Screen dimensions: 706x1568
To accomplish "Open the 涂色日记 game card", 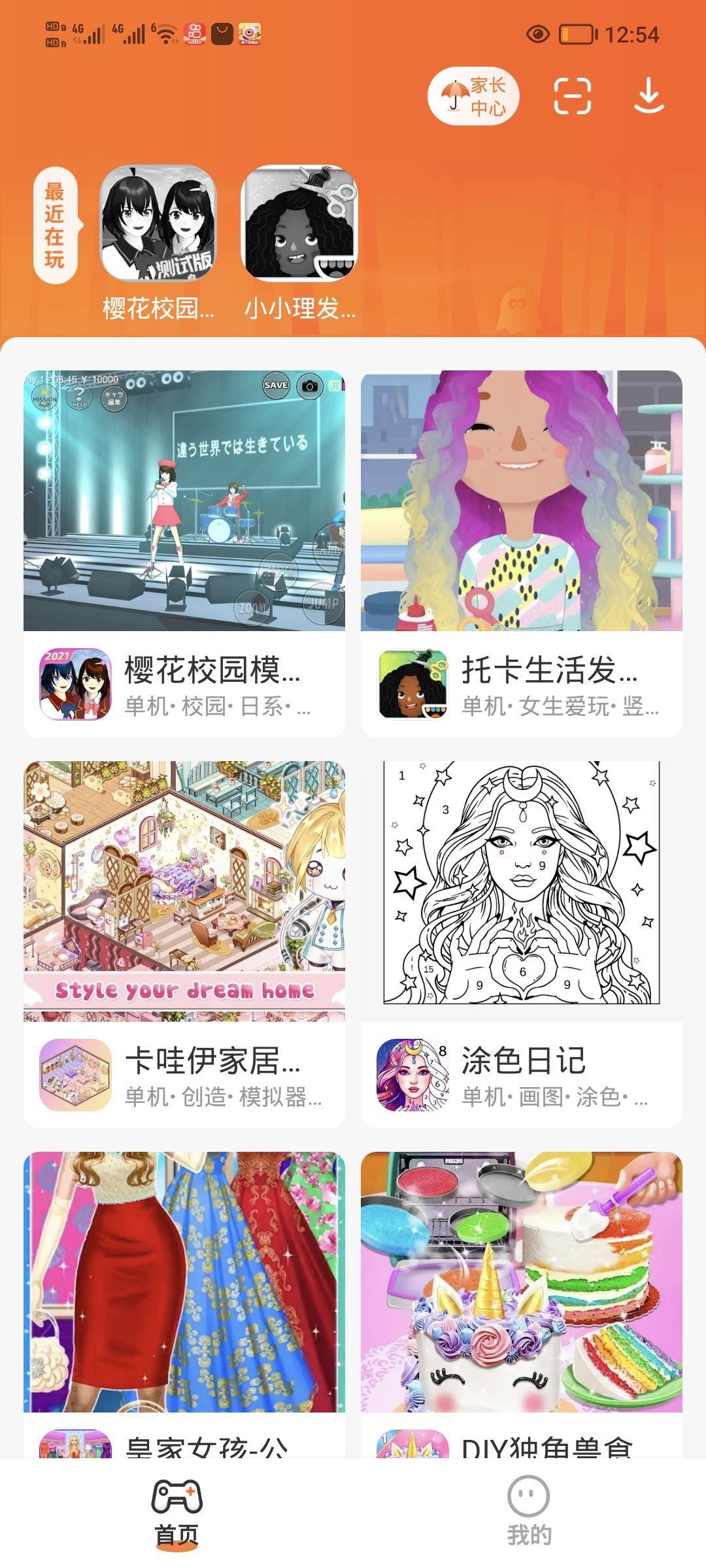I will coord(522,943).
